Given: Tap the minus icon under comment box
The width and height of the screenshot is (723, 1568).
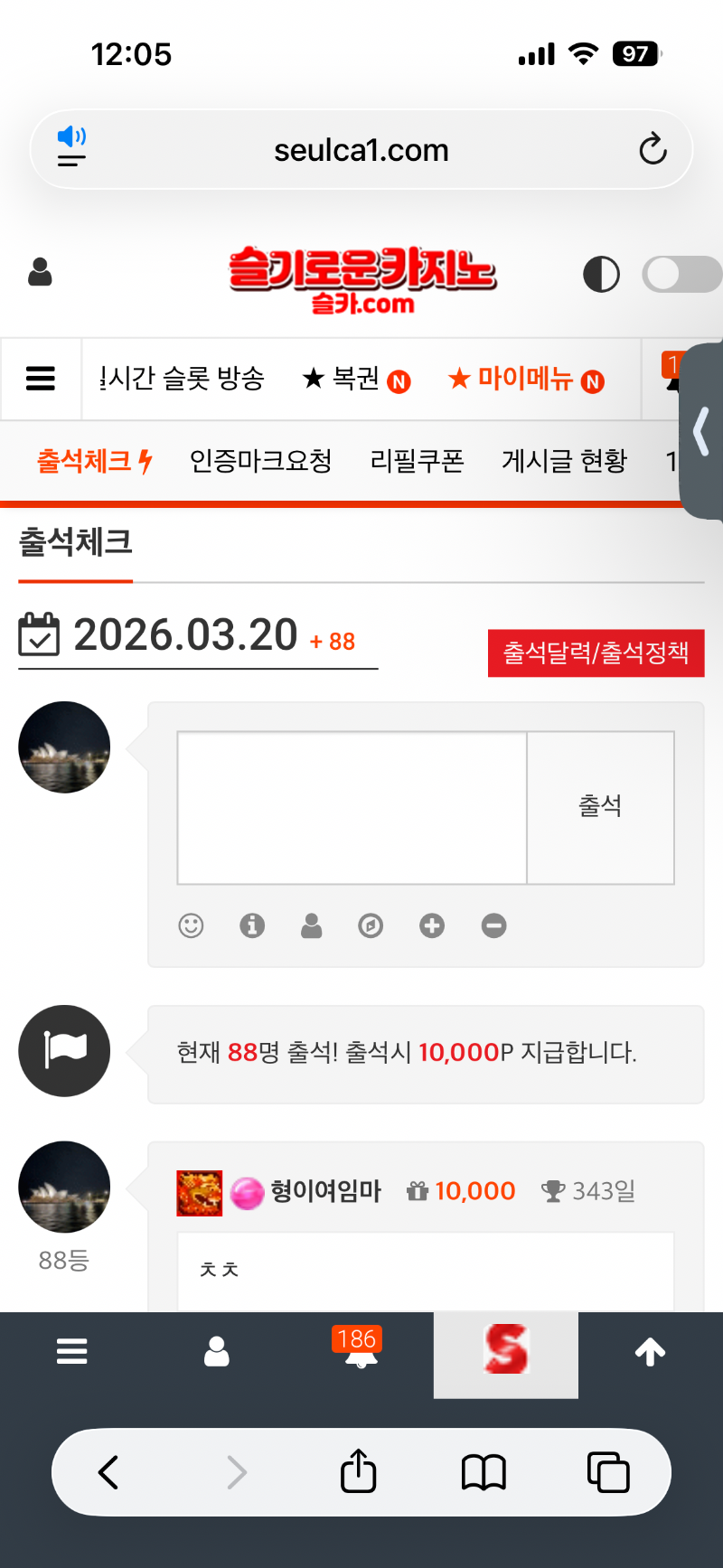Looking at the screenshot, I should pos(493,925).
